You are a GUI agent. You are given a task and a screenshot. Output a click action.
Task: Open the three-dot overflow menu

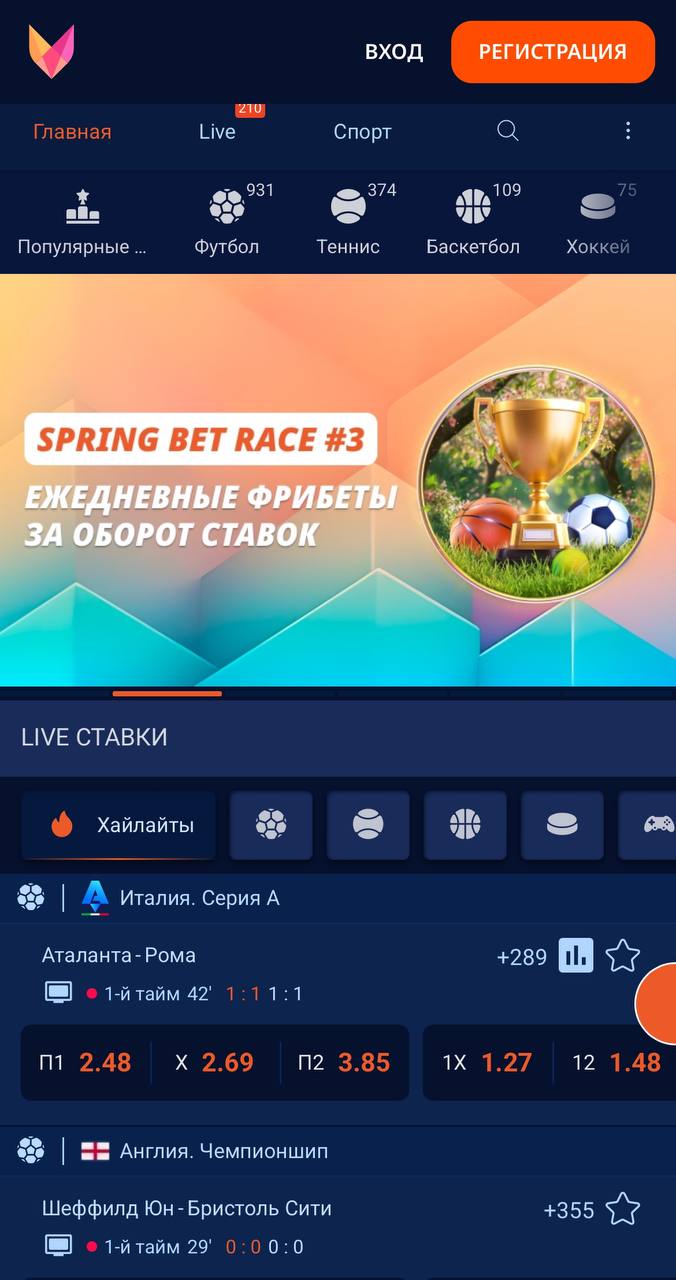[628, 131]
